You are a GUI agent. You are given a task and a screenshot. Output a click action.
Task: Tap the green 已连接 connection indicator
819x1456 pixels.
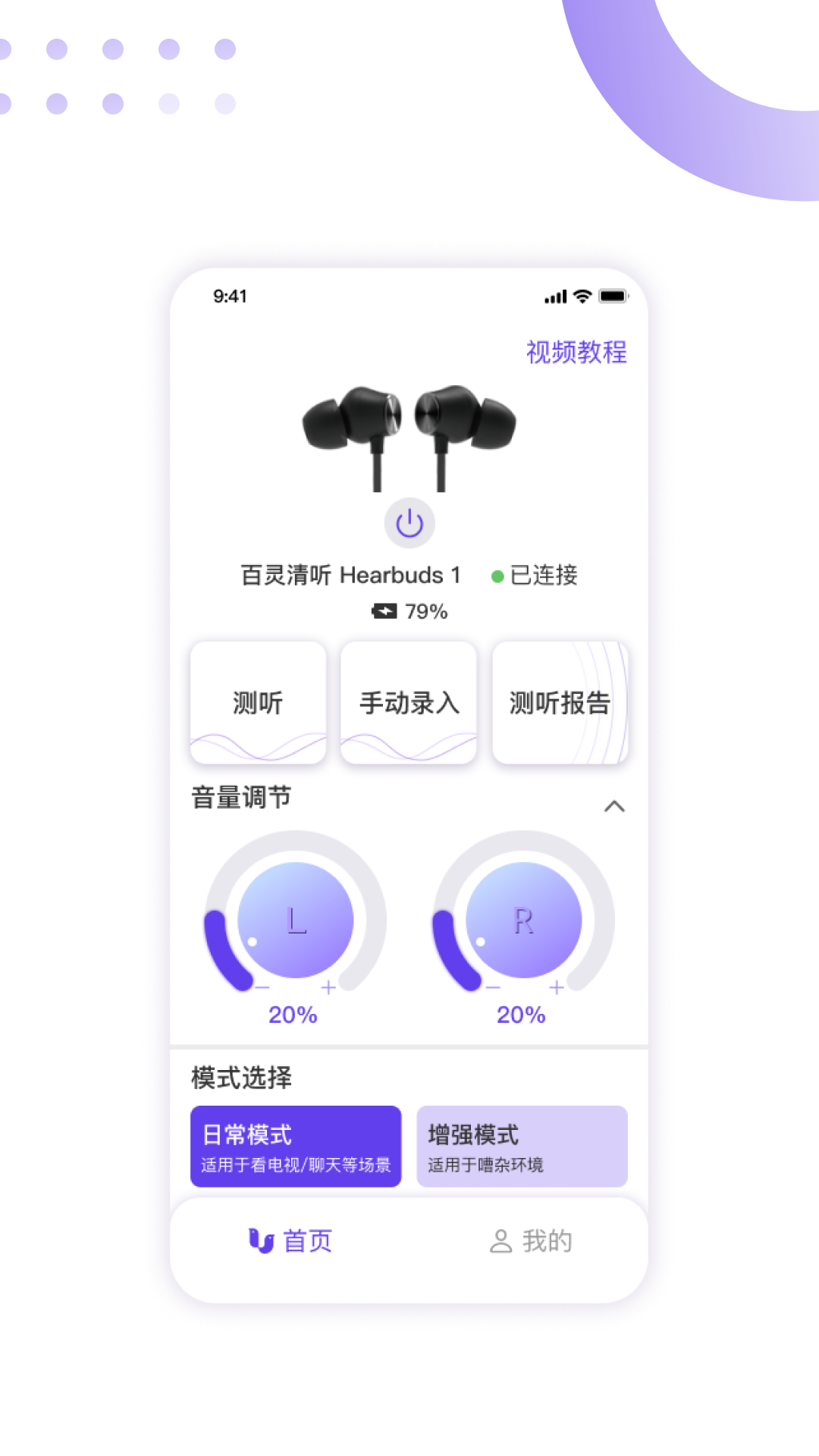[497, 576]
